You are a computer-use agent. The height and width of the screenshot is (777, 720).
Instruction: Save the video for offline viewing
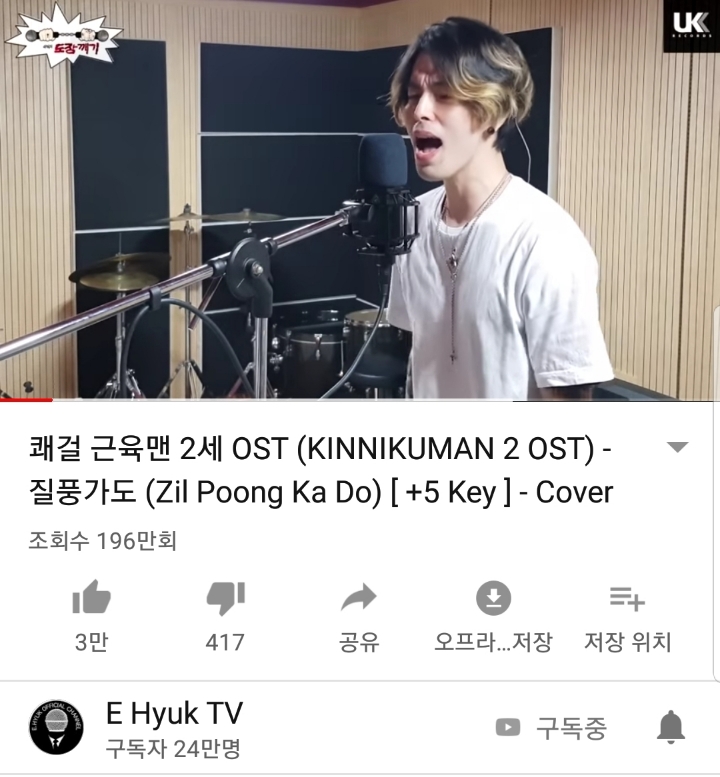tap(492, 600)
